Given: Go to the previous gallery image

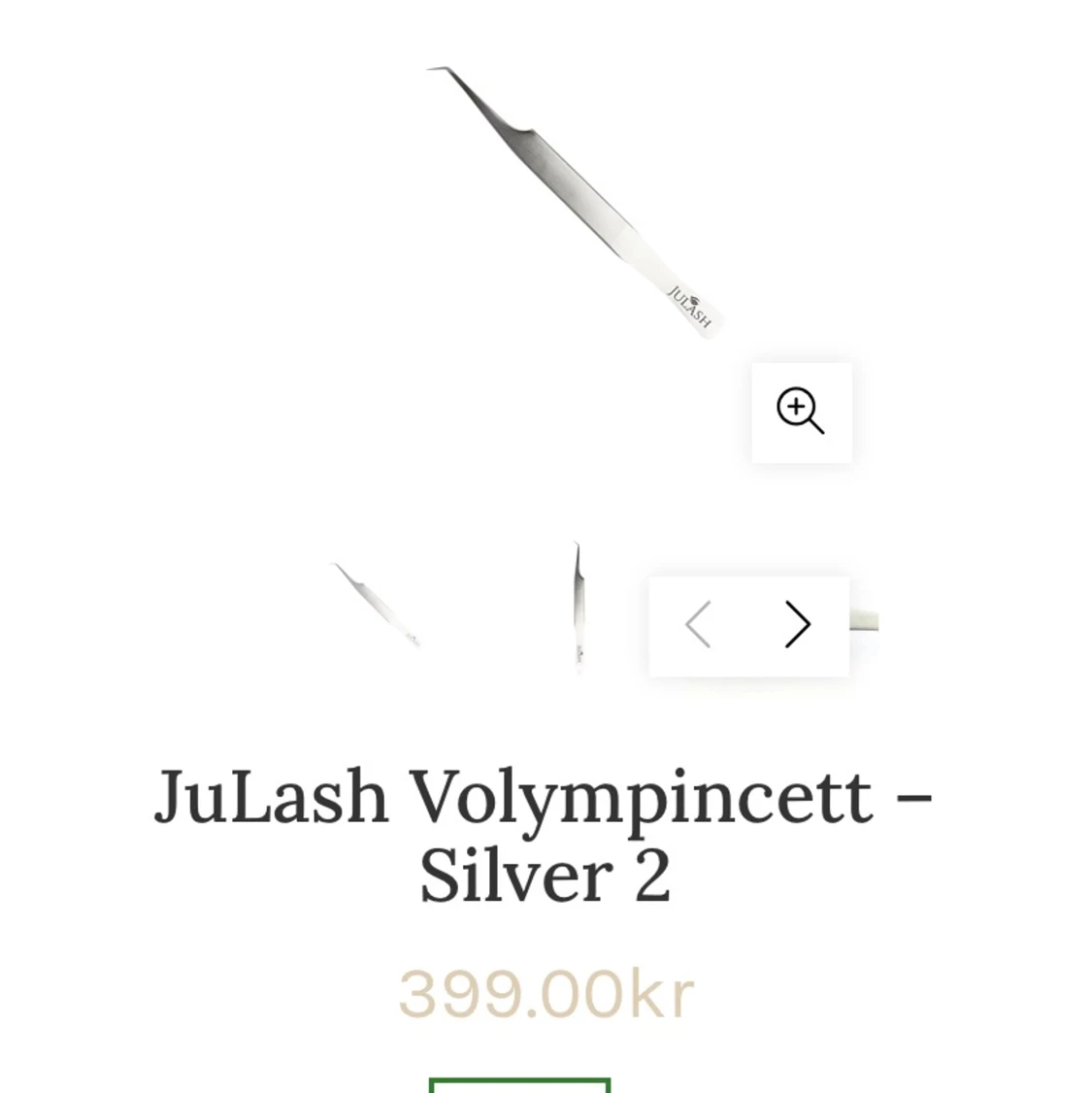Looking at the screenshot, I should pyautogui.click(x=699, y=624).
